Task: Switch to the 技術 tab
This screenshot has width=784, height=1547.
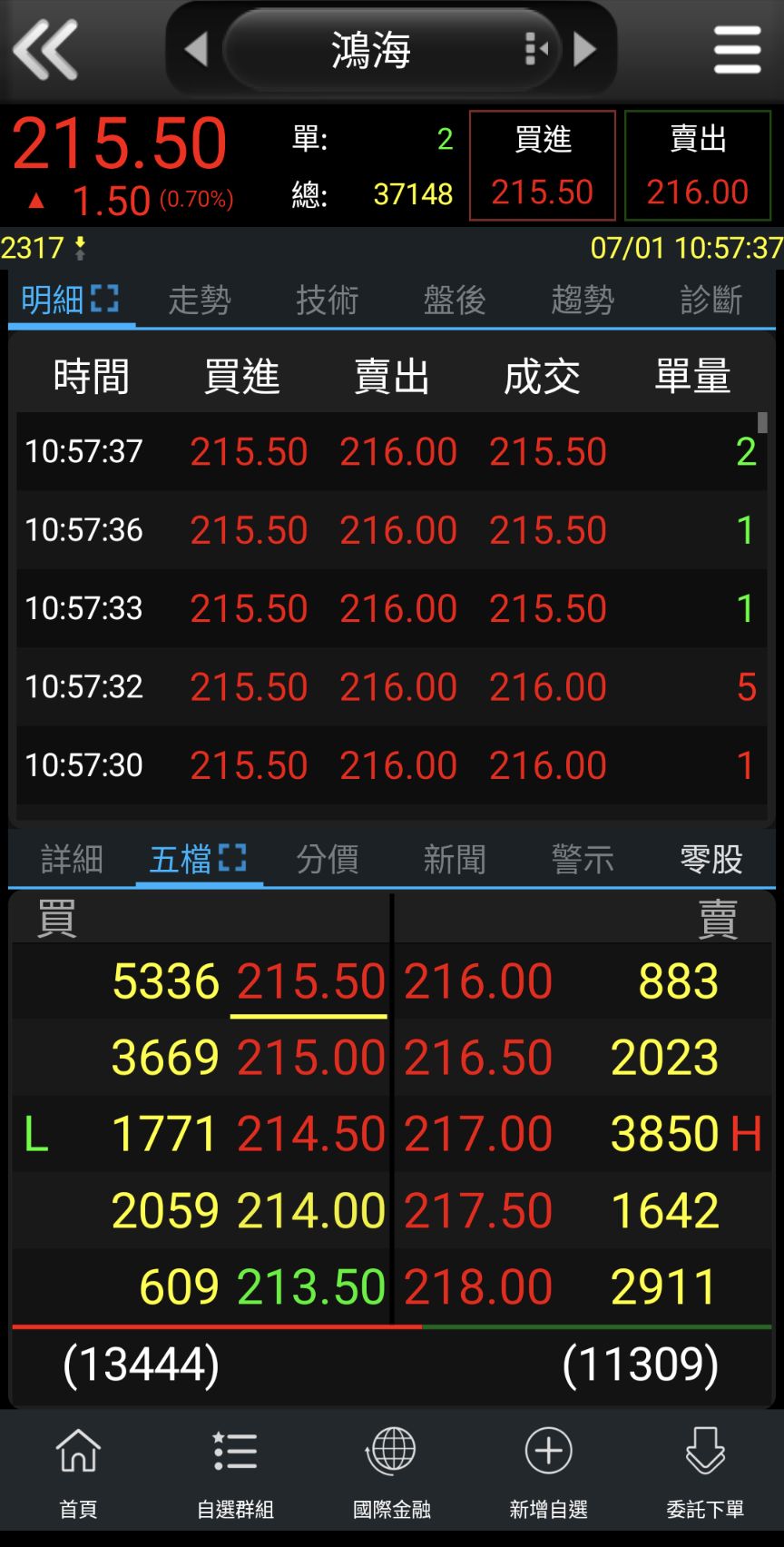Action: (x=327, y=300)
